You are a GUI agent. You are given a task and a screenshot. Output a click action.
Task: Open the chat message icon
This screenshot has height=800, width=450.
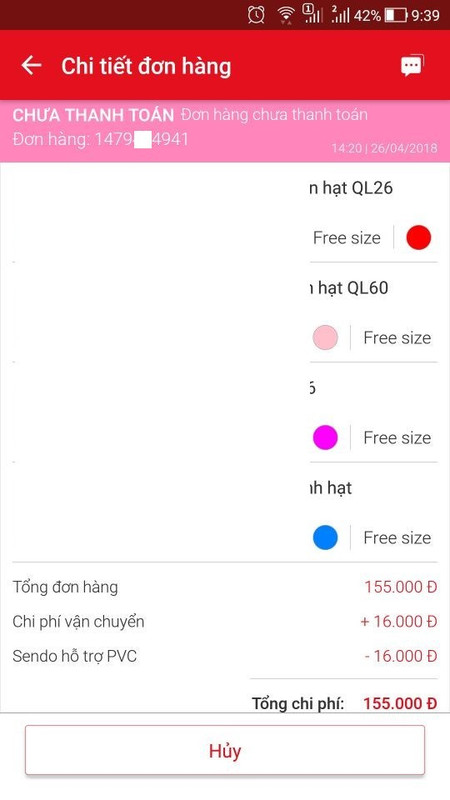tap(412, 65)
